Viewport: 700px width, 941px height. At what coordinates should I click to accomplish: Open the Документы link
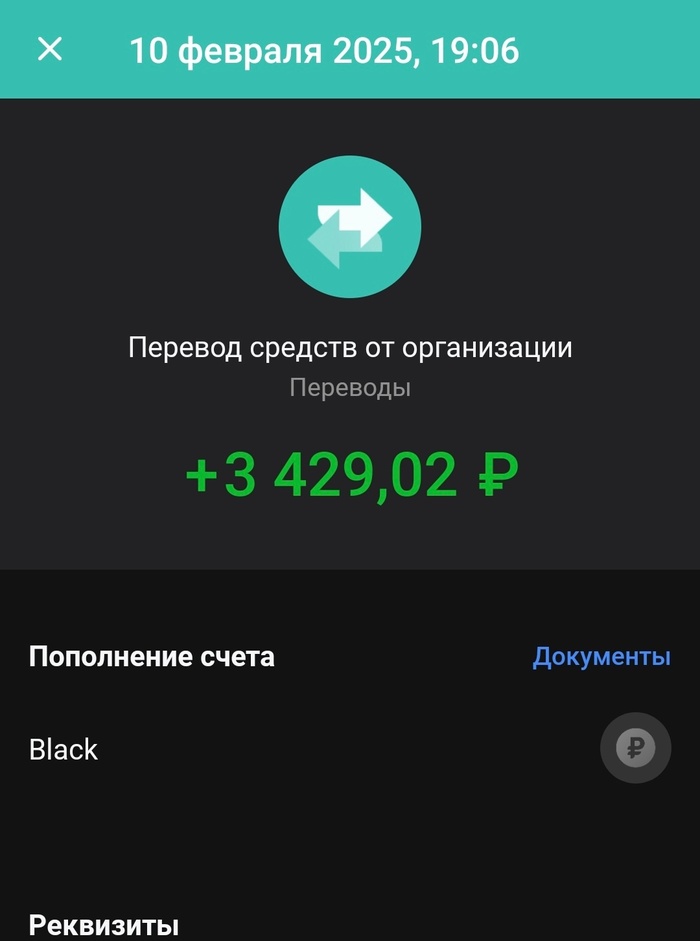click(601, 657)
